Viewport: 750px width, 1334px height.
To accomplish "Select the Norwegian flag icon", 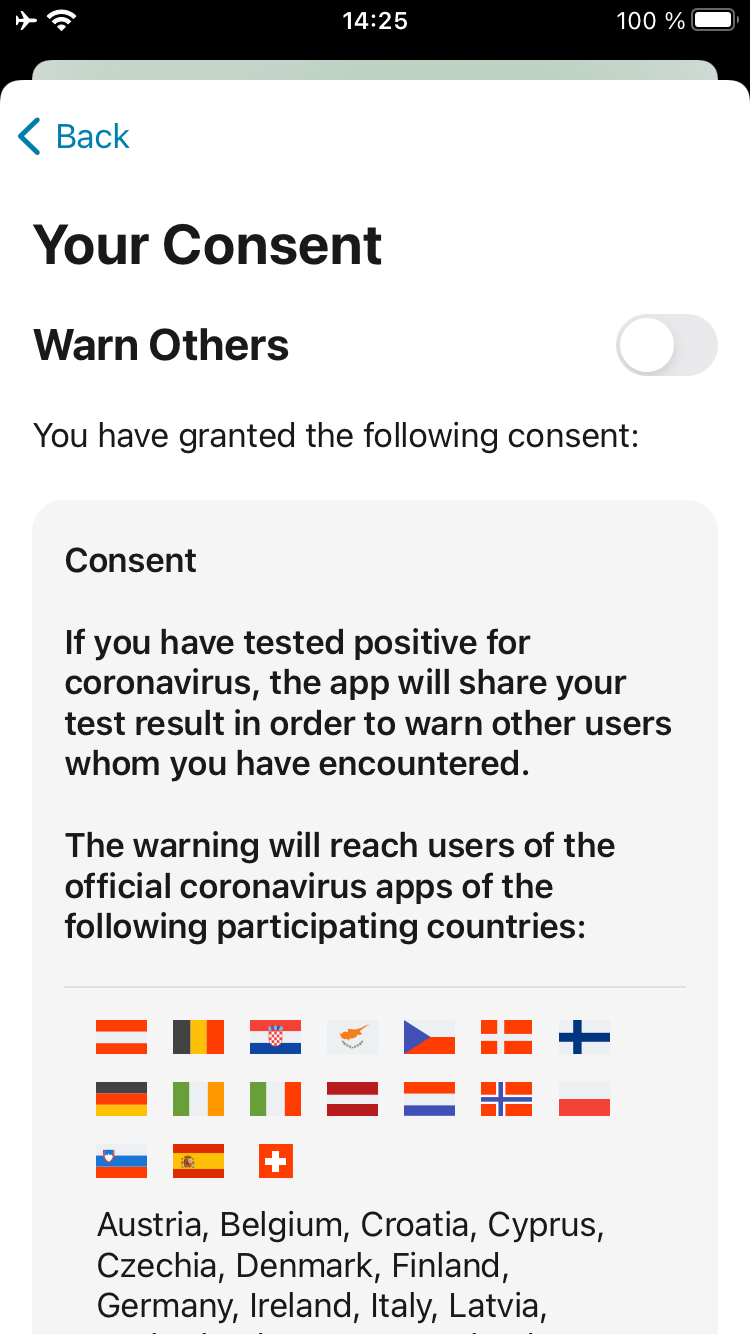I will click(506, 1098).
